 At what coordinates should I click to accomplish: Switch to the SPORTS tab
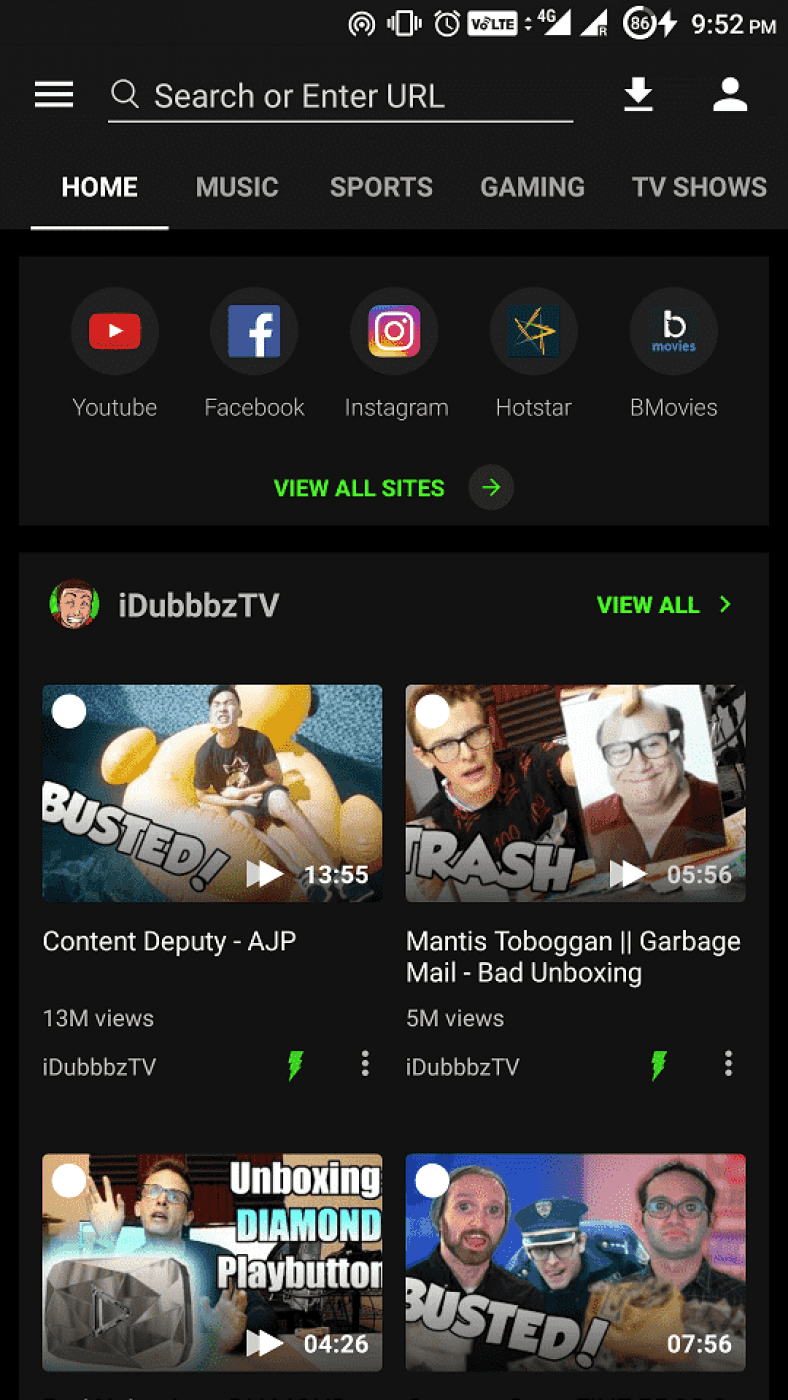click(381, 187)
